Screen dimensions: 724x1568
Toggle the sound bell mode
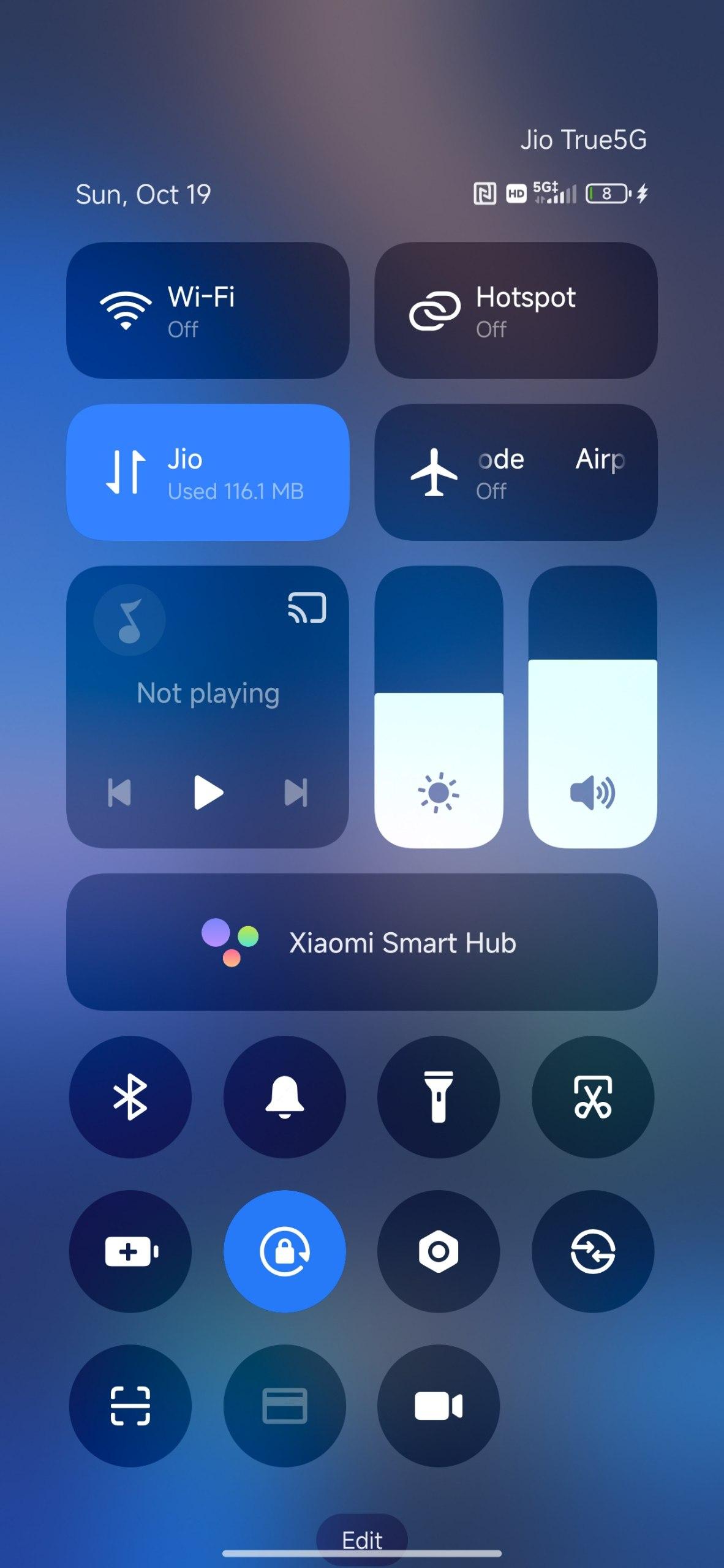point(284,1097)
